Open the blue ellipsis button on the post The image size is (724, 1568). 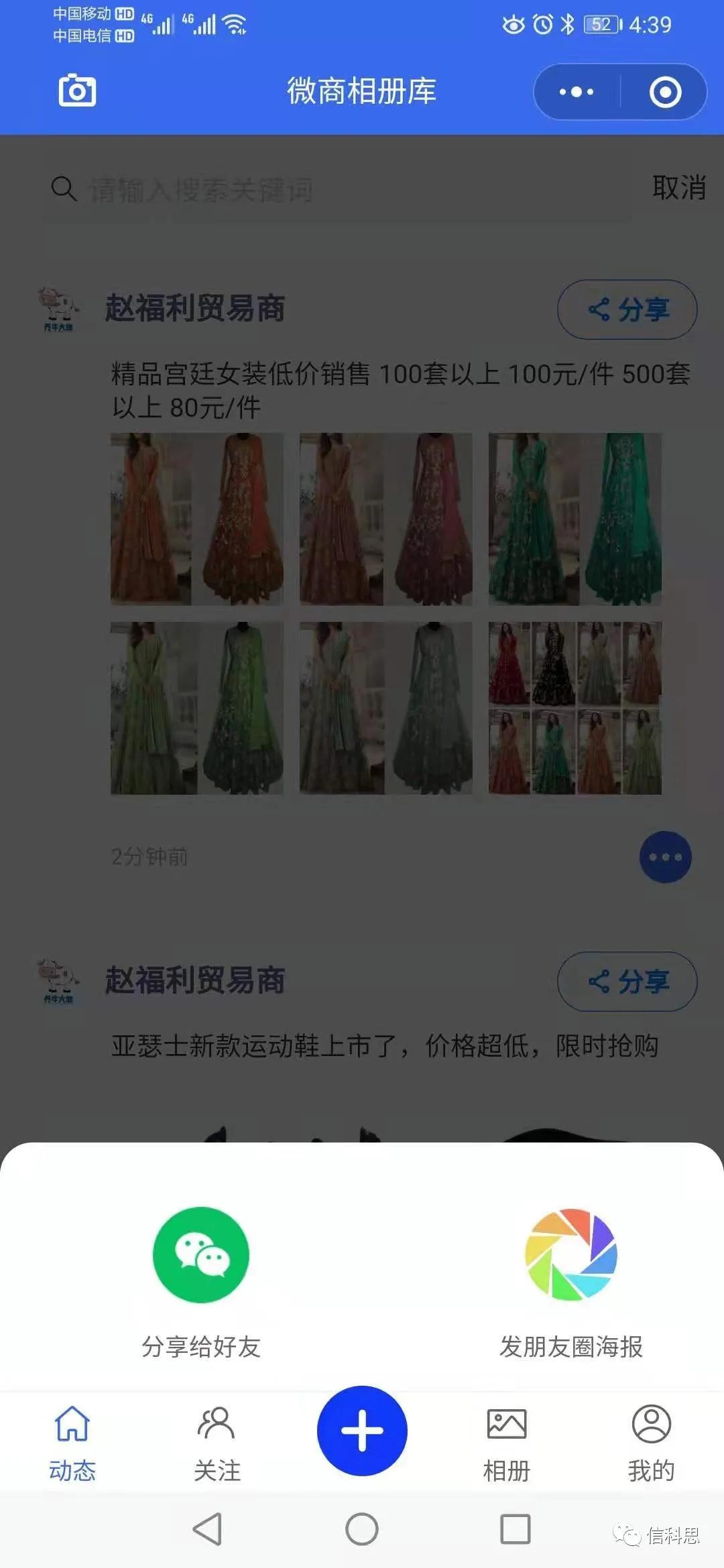(665, 857)
